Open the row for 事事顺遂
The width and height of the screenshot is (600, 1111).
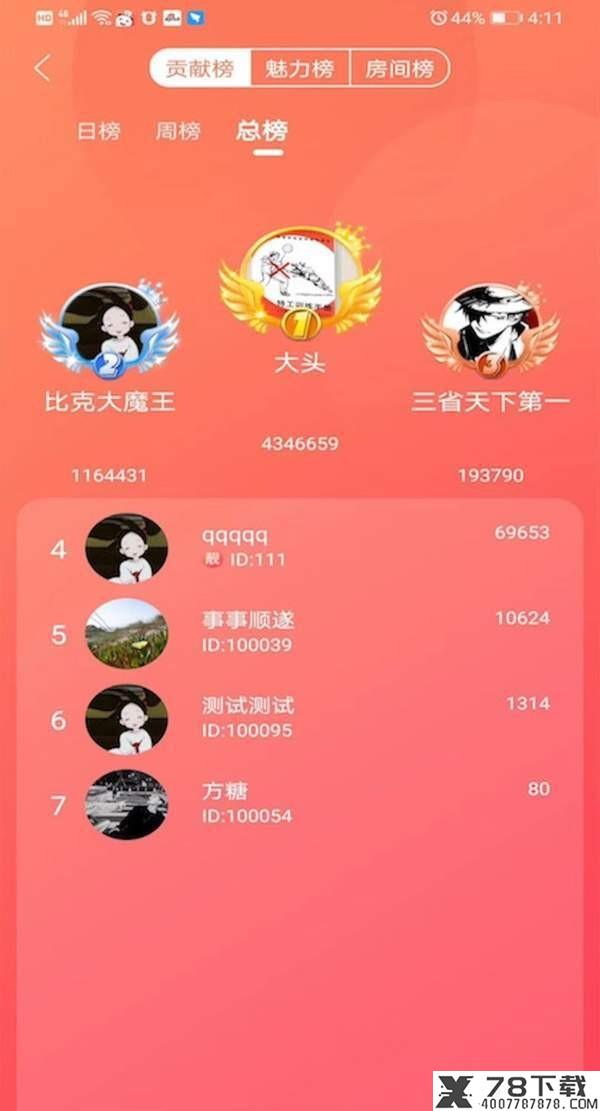(300, 633)
